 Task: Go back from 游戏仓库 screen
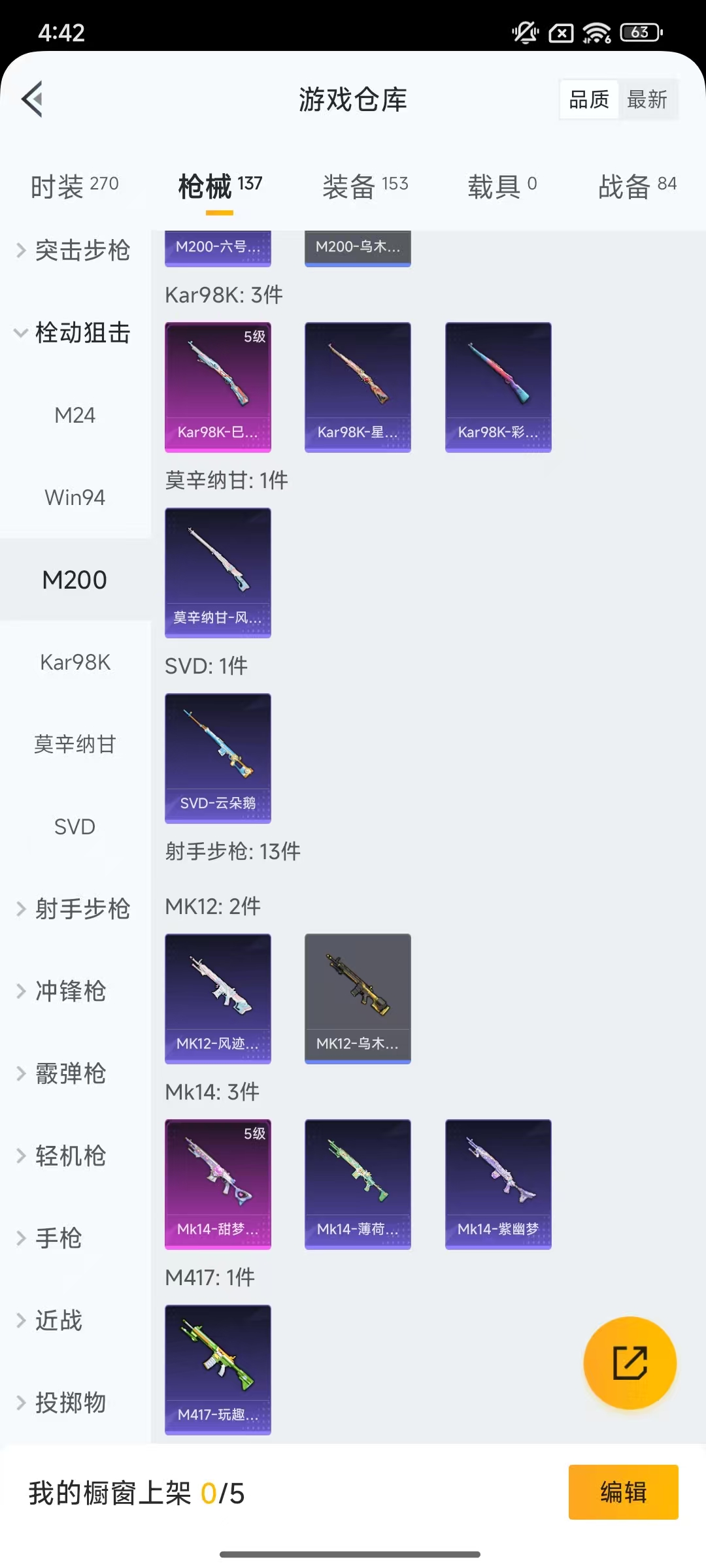33,99
